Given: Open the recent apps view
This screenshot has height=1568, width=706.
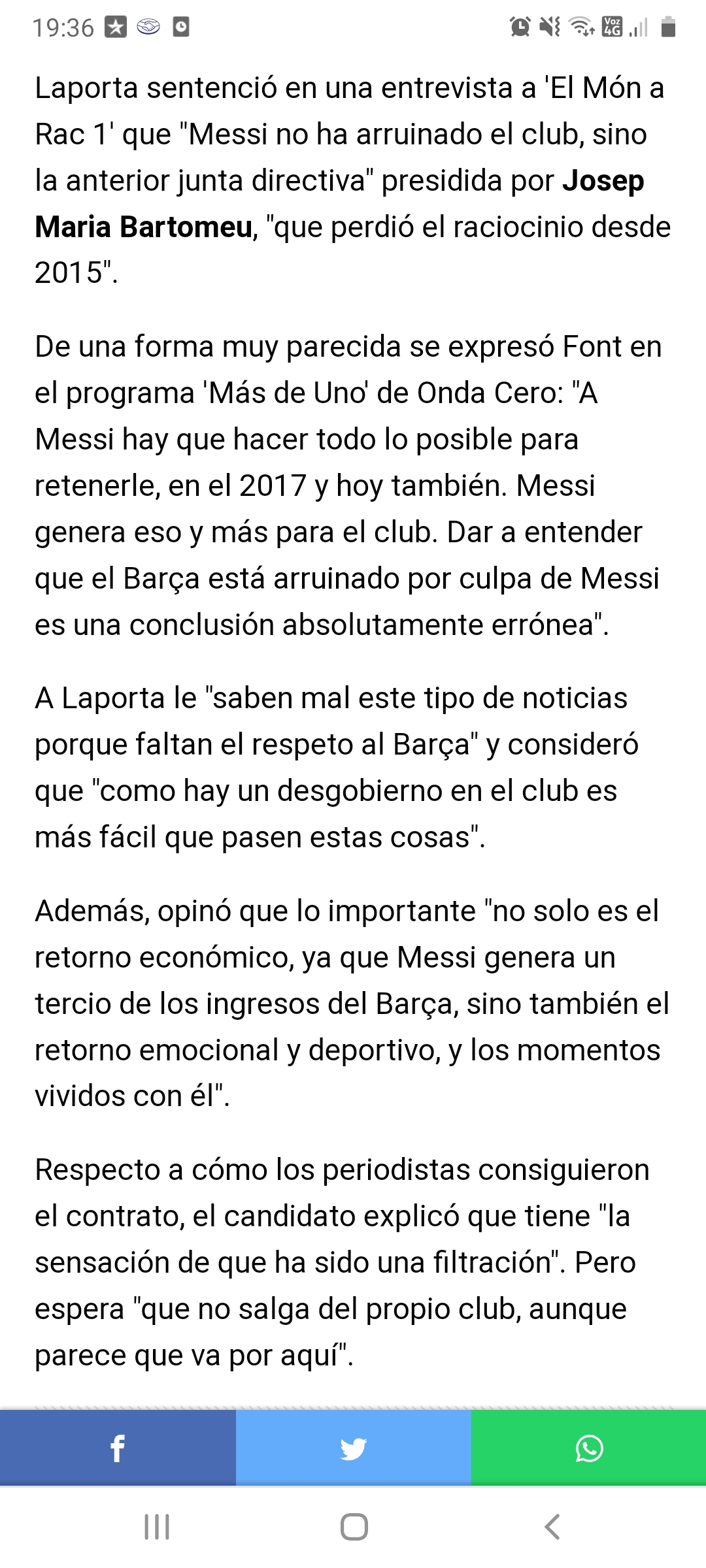Looking at the screenshot, I should click(x=157, y=1527).
